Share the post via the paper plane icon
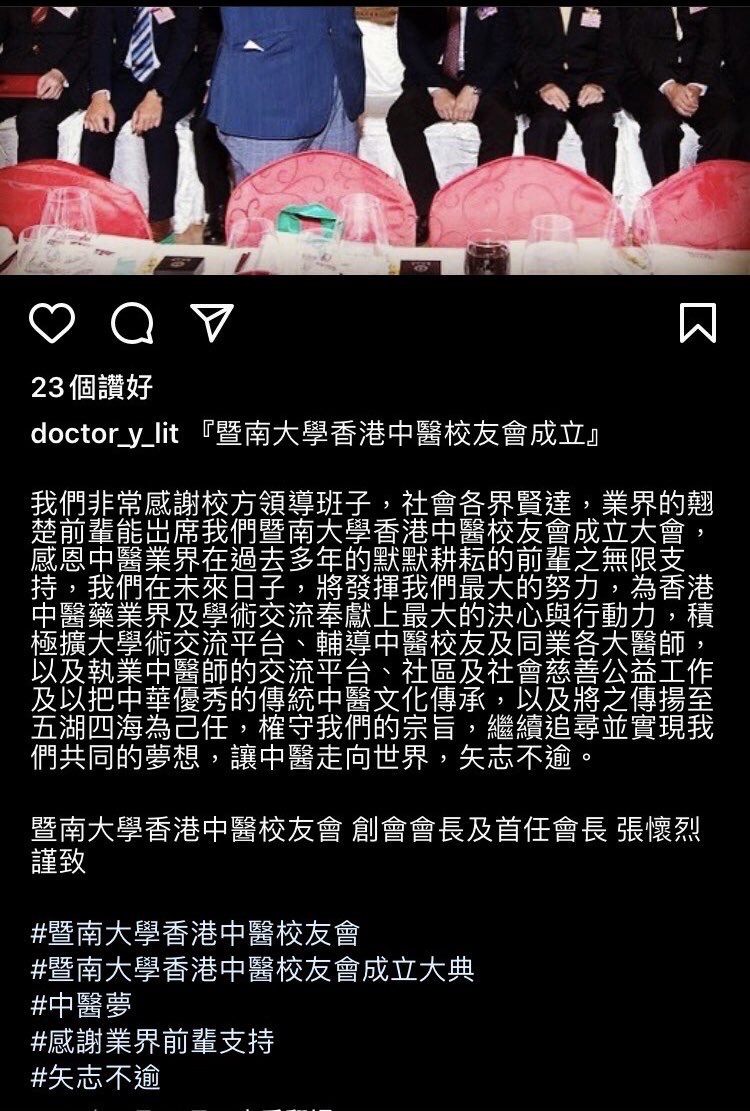Screen dimensions: 750x1111 point(211,322)
